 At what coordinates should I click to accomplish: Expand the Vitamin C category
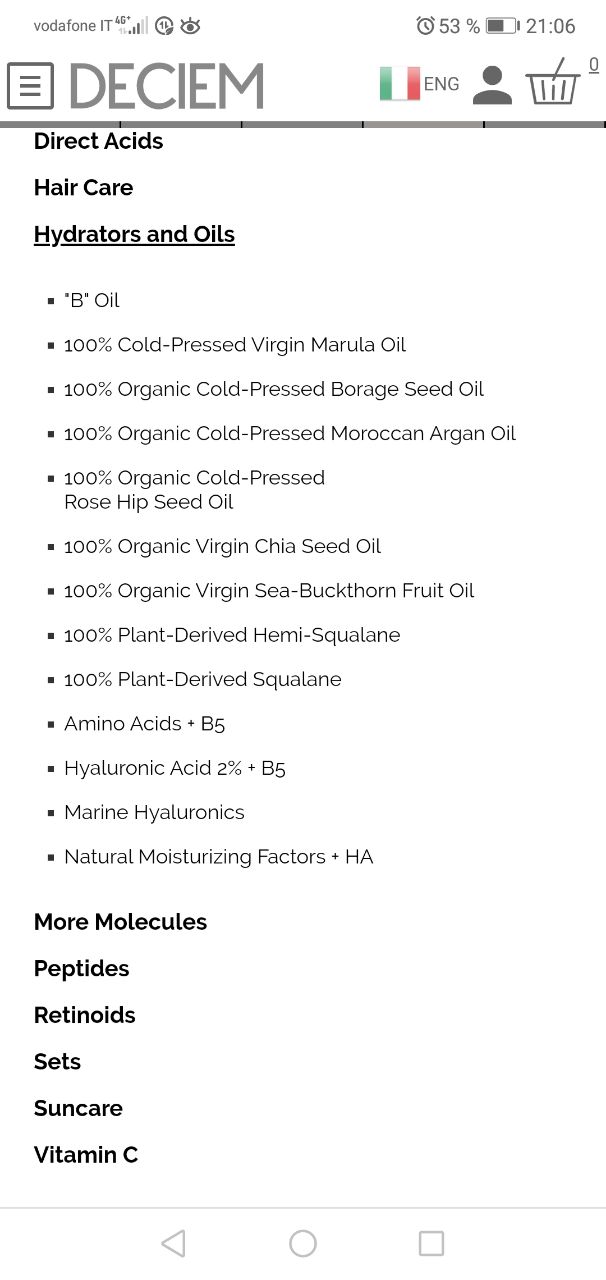tap(86, 1155)
